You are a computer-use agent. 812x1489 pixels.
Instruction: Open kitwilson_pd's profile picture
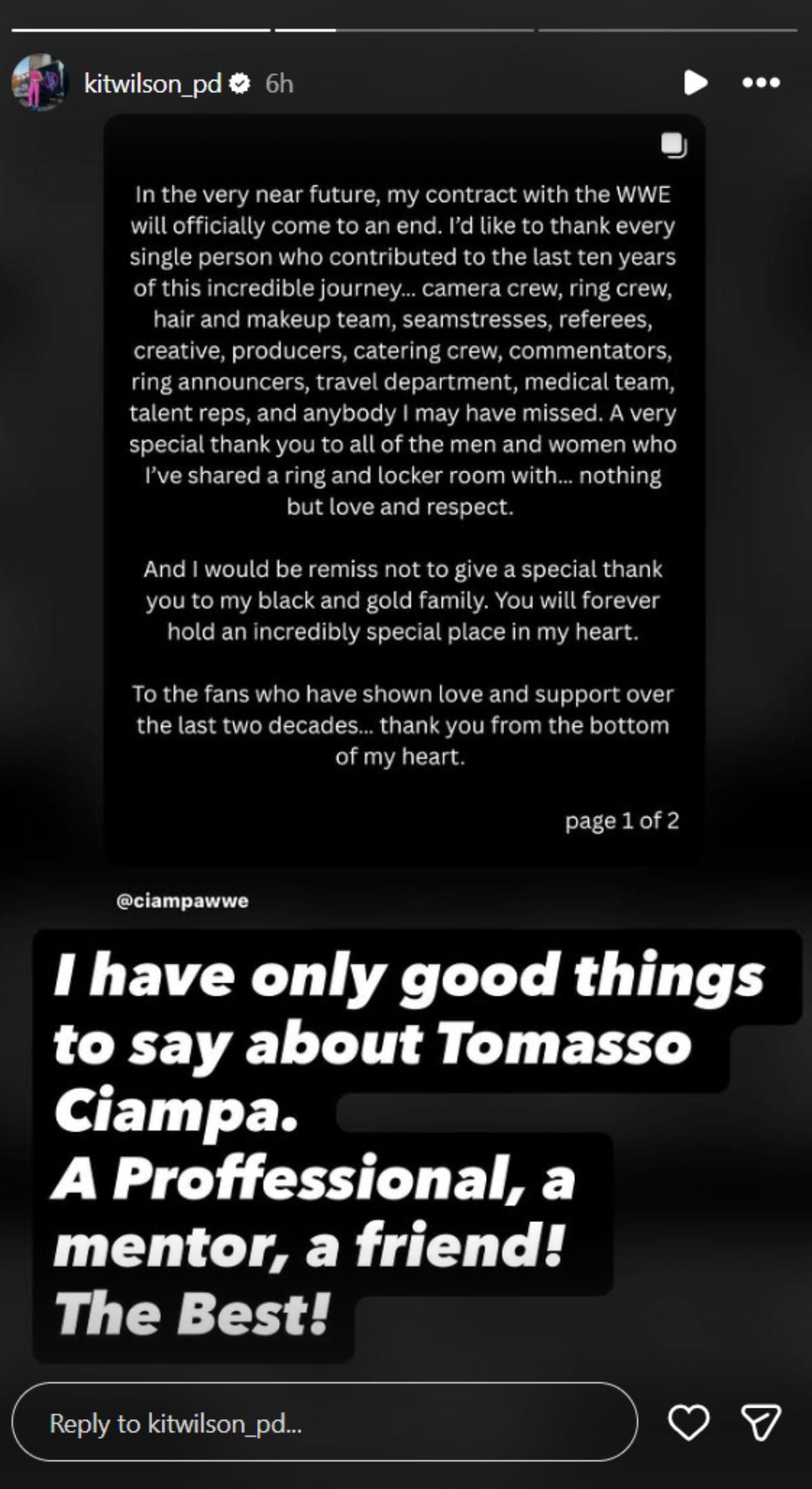[x=41, y=83]
